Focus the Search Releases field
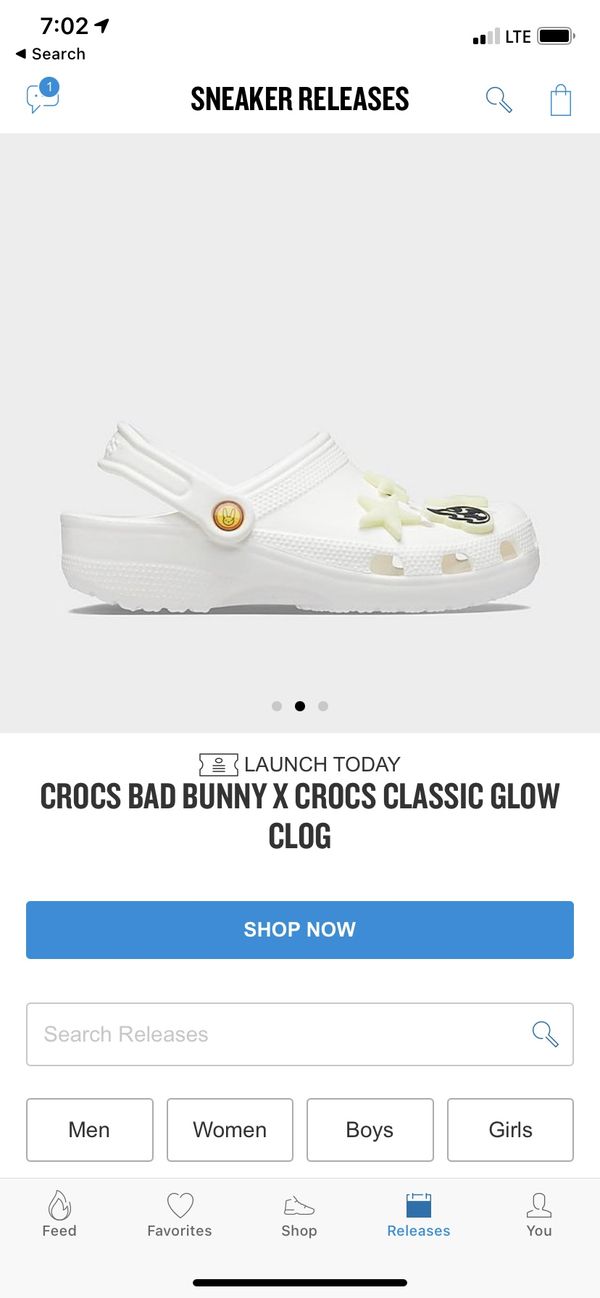The width and height of the screenshot is (600, 1298). [x=300, y=1034]
